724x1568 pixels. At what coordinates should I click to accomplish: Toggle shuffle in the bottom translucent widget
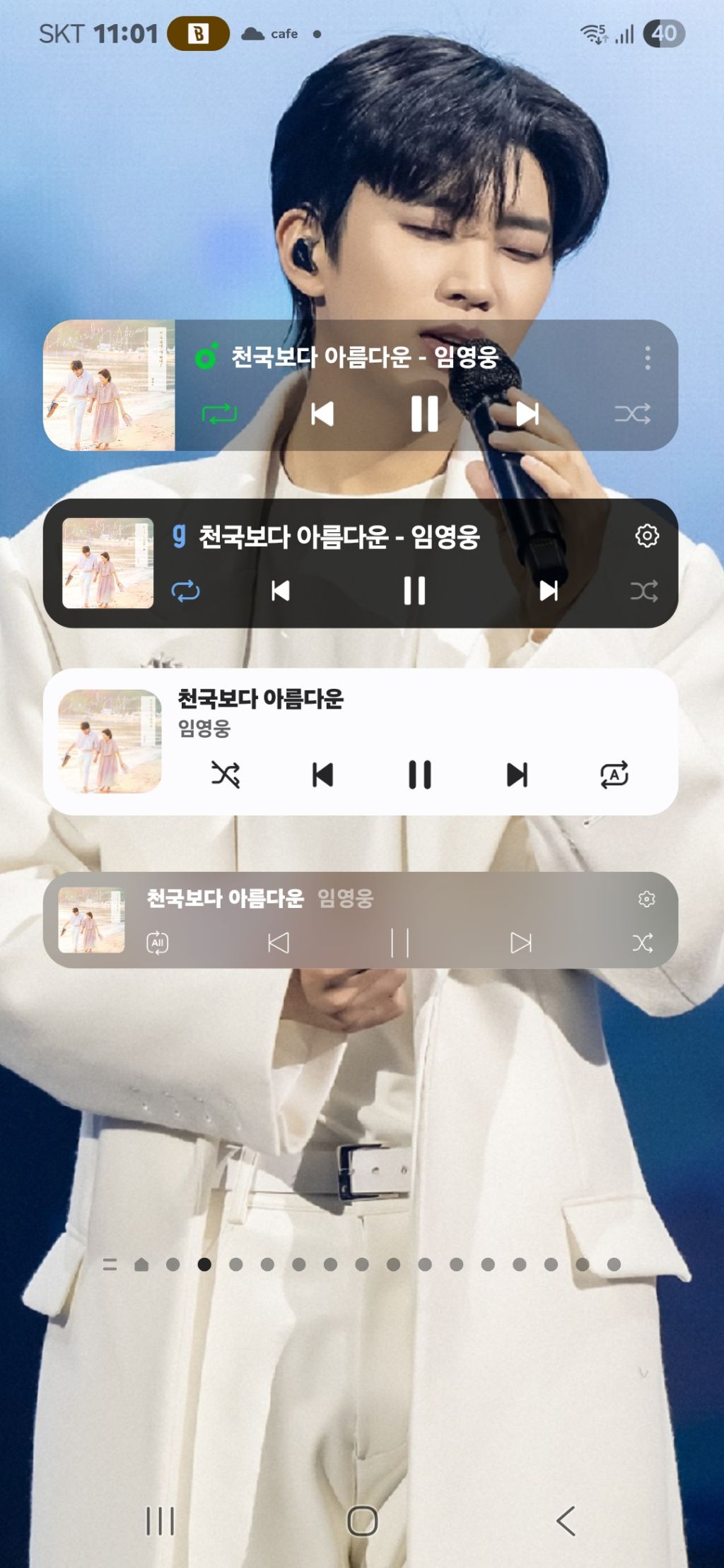[x=643, y=943]
